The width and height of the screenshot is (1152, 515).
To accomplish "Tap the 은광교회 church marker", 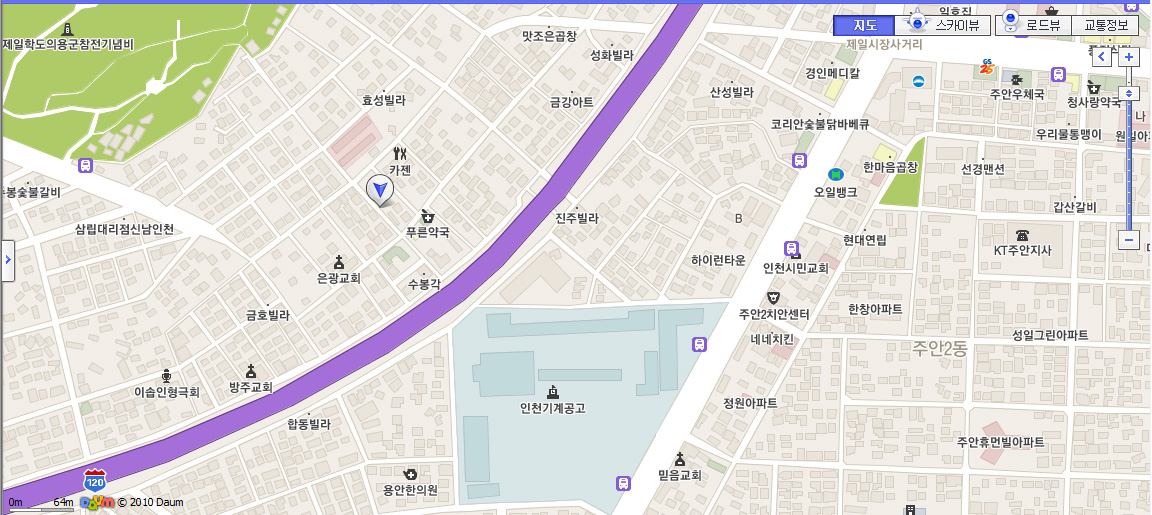I will tap(338, 261).
